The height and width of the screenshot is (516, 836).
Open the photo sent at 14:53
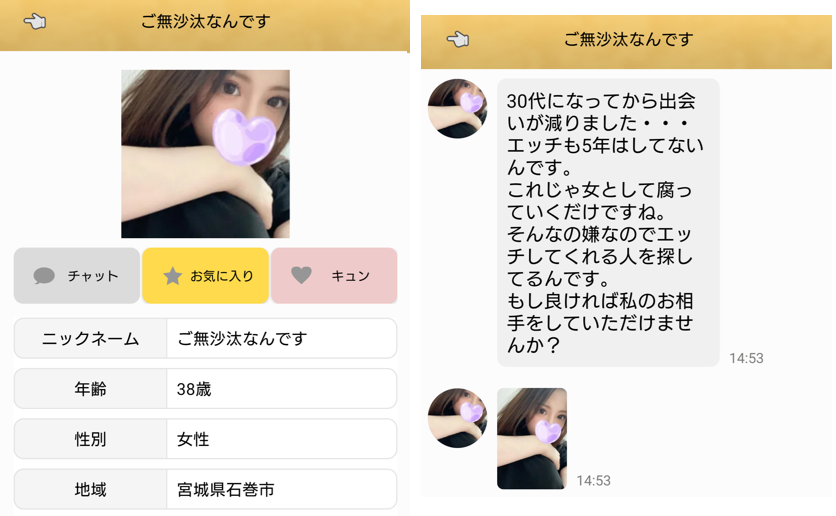tap(531, 438)
